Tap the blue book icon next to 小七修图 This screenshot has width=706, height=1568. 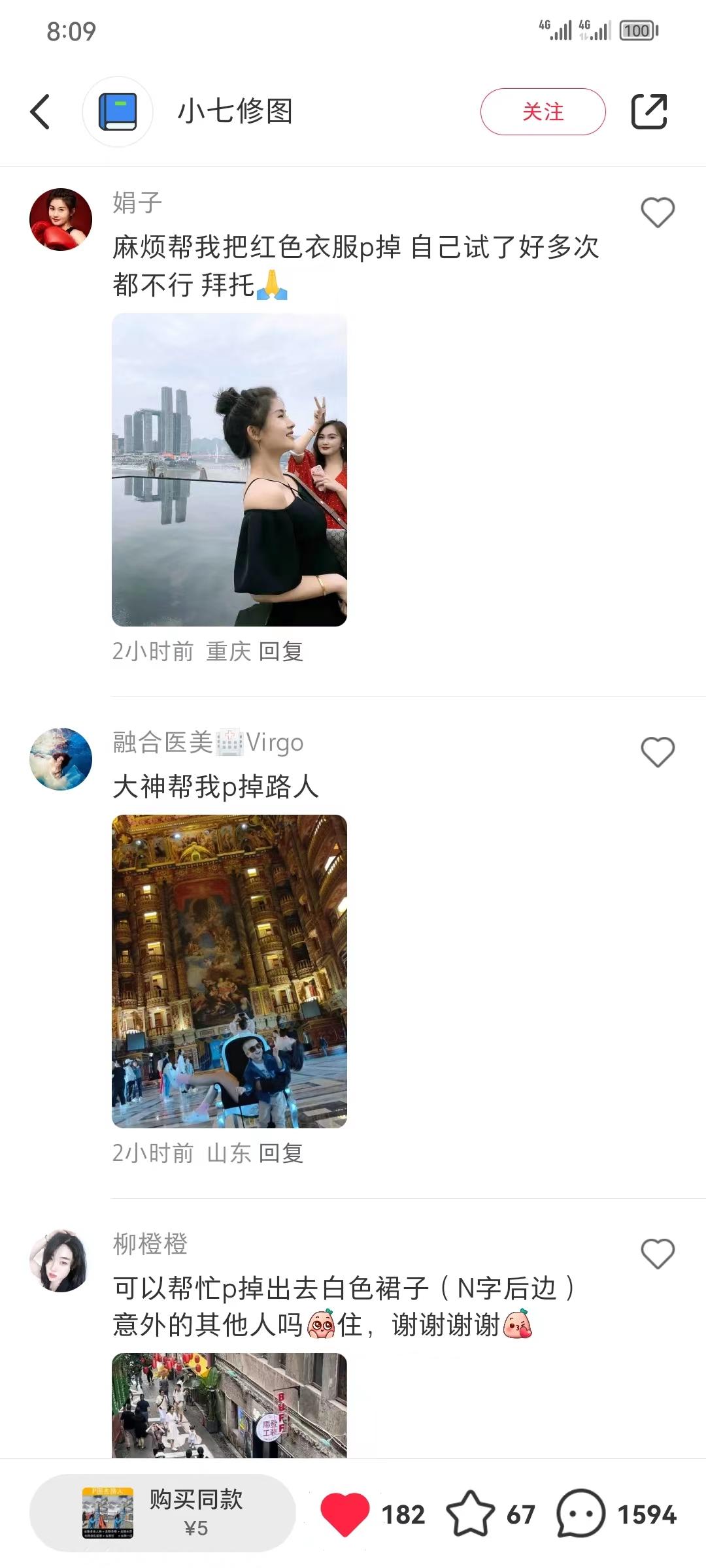tap(118, 111)
